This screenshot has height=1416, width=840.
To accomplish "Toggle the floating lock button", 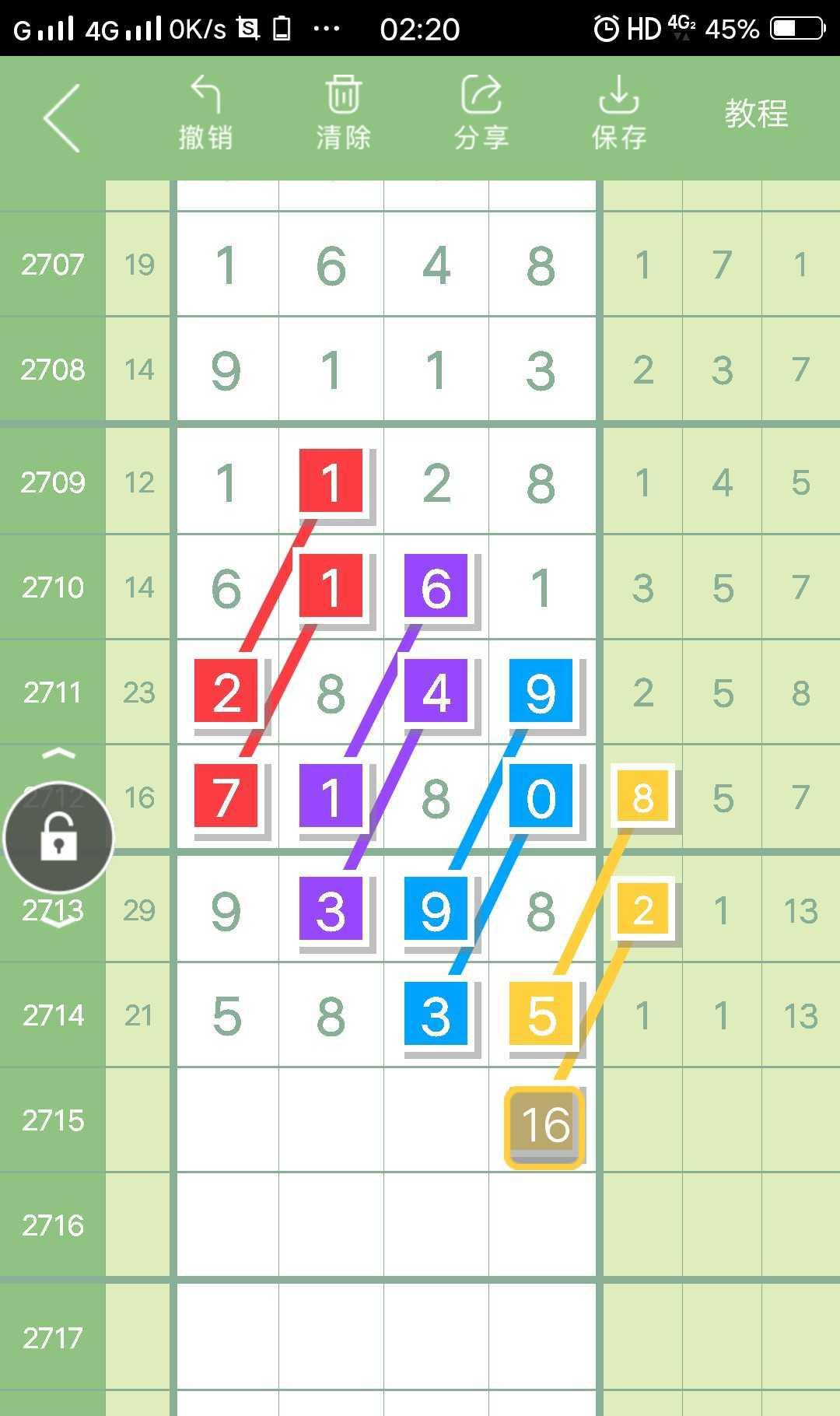I will click(x=59, y=838).
